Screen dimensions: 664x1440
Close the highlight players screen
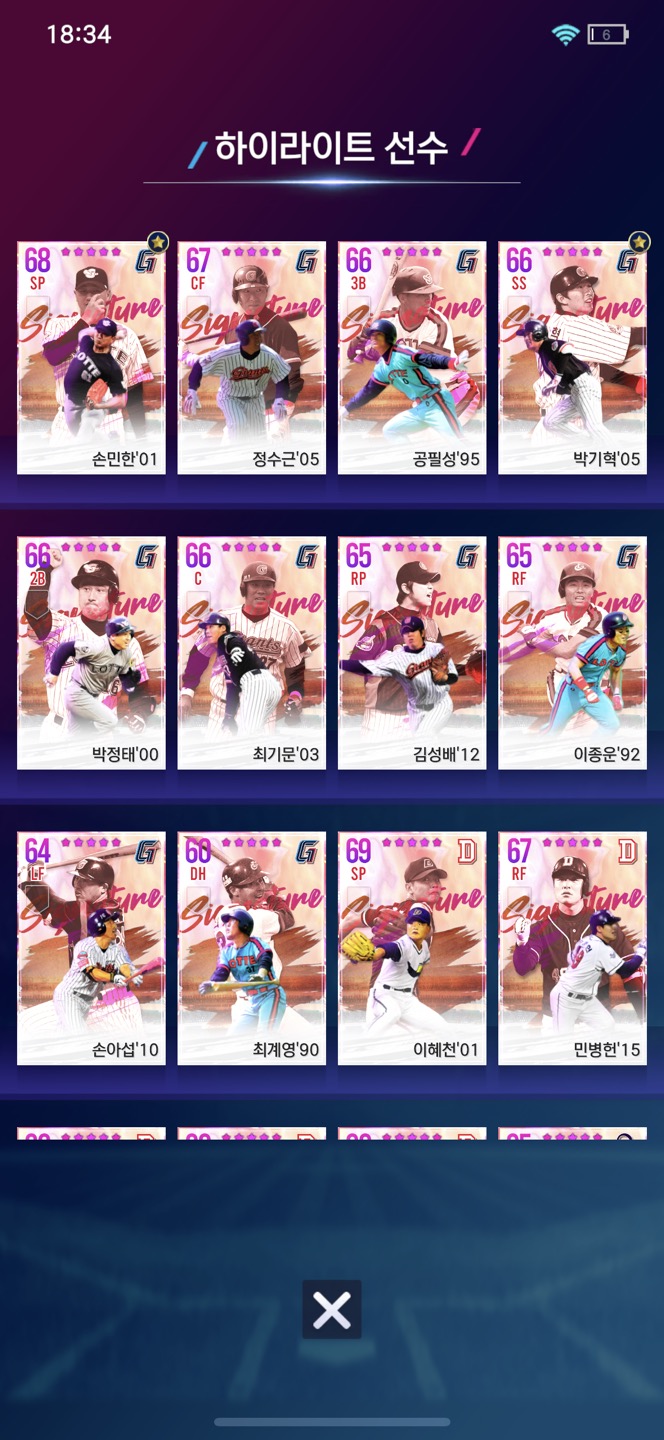[x=332, y=1309]
